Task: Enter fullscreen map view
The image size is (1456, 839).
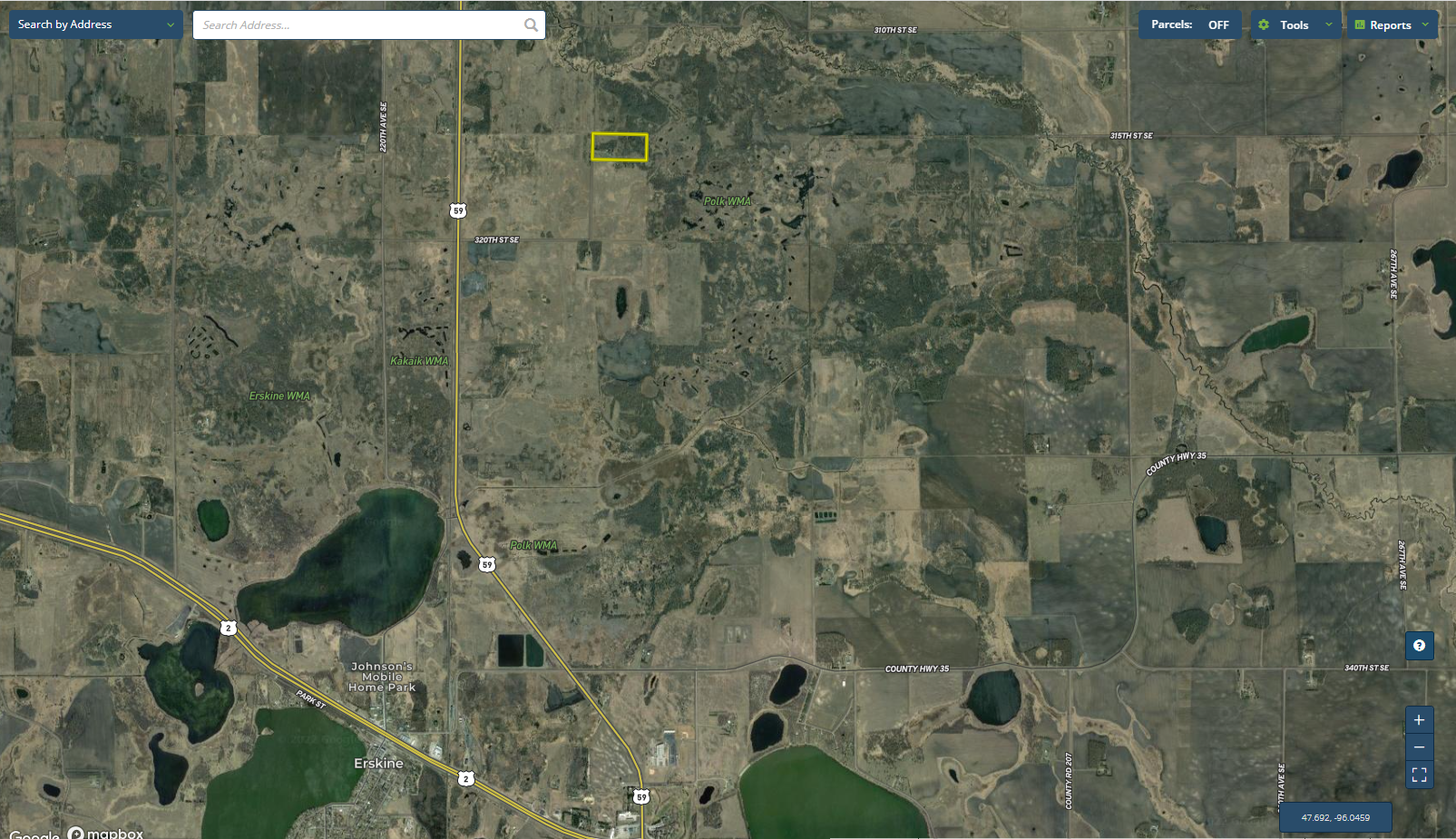Action: [1419, 775]
